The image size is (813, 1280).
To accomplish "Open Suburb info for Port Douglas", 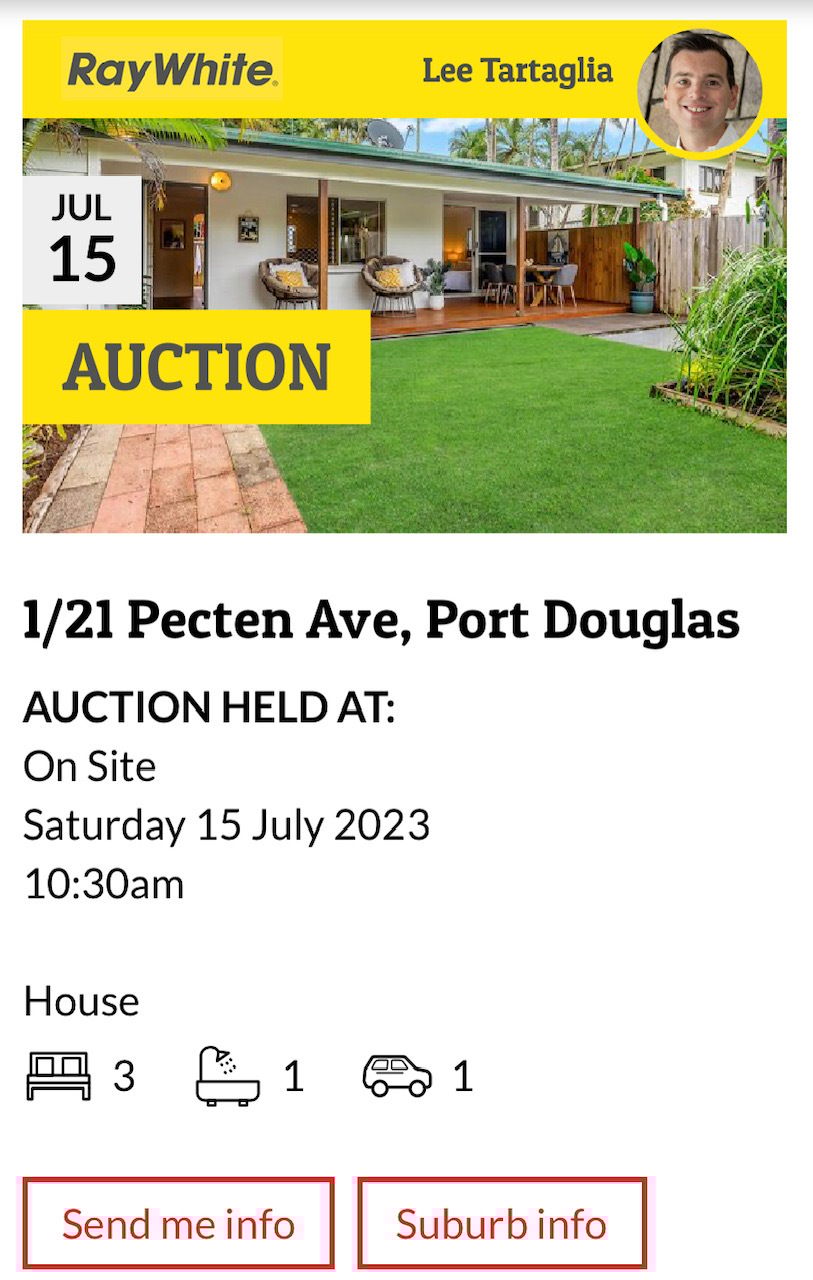I will [501, 1223].
